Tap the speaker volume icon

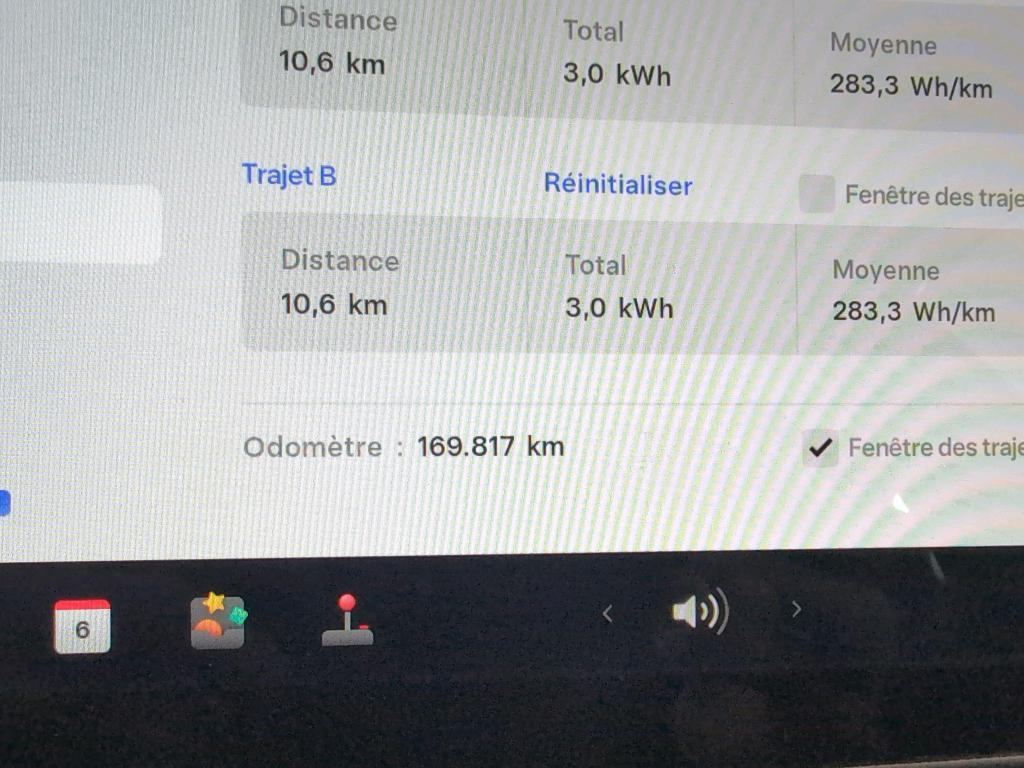click(x=699, y=611)
